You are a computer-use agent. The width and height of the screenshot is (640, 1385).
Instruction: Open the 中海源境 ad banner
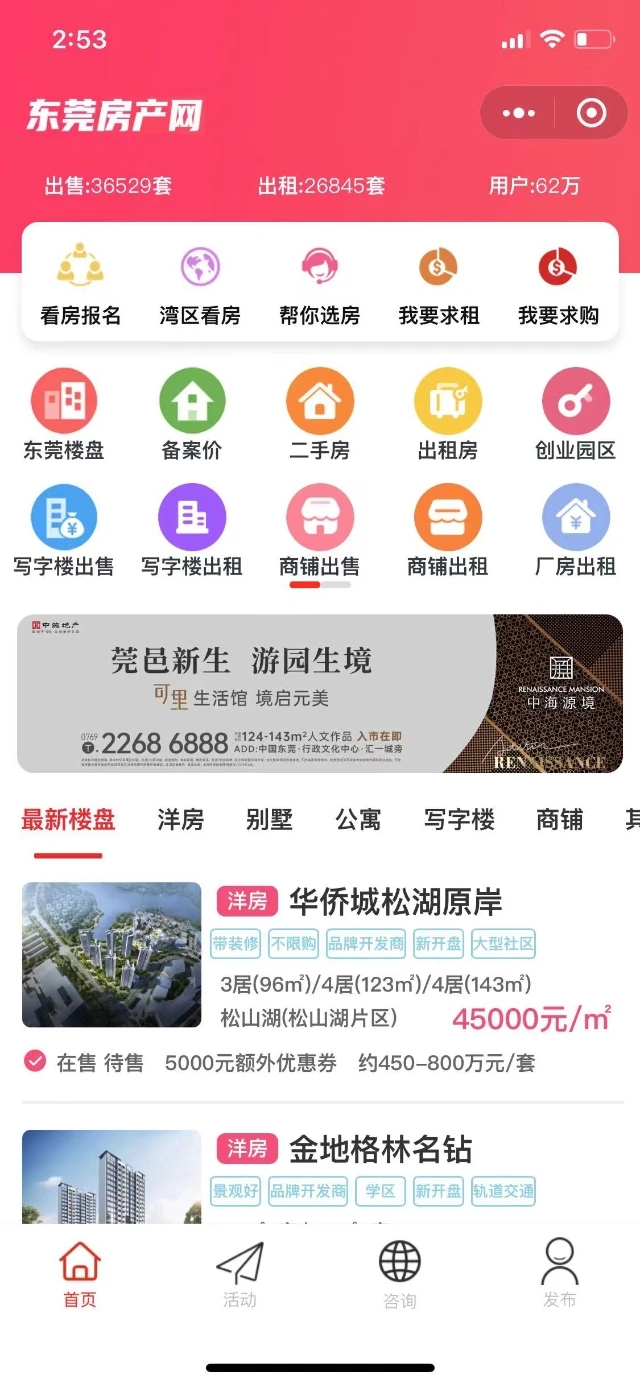pyautogui.click(x=320, y=693)
